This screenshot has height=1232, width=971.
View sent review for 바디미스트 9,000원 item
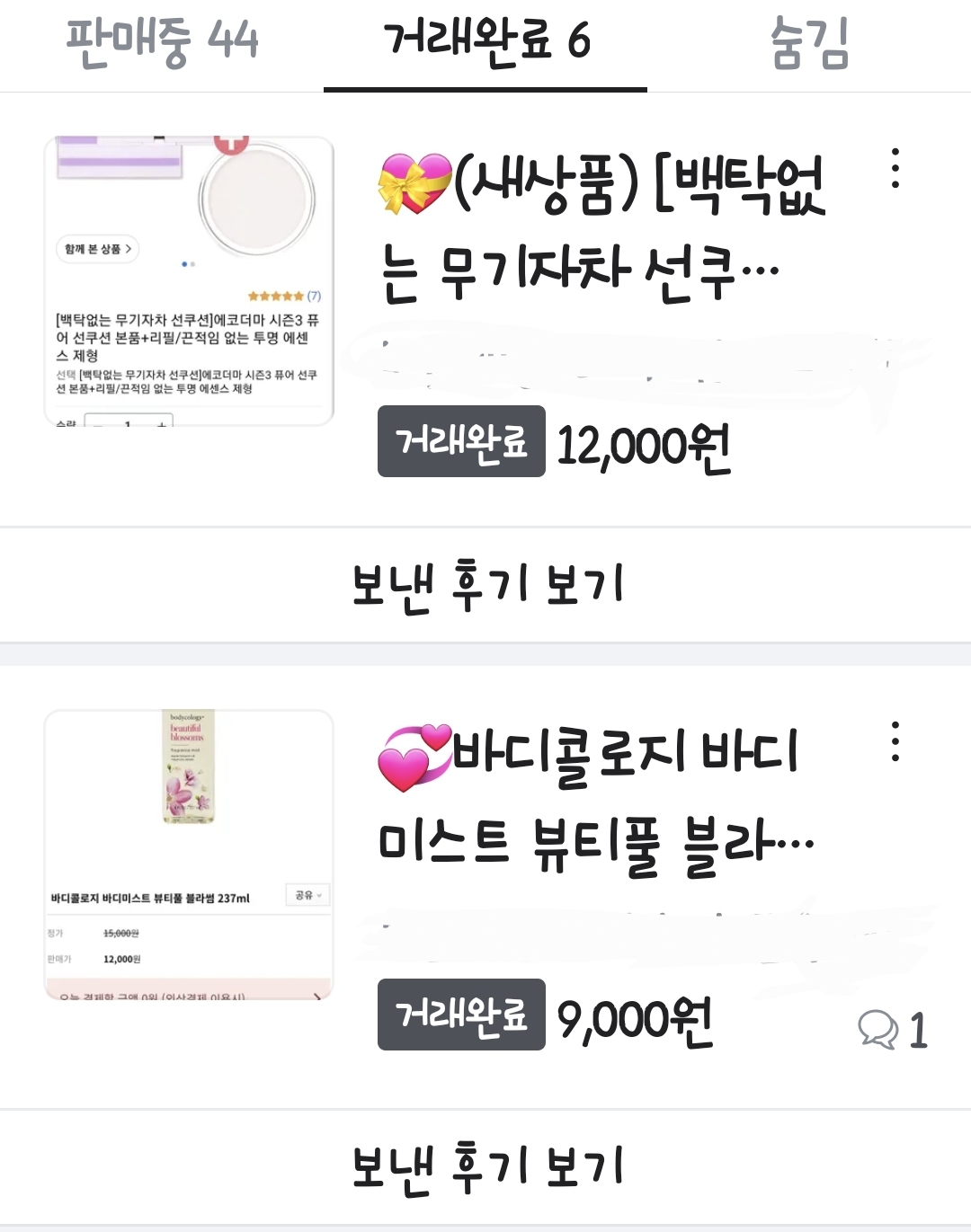pyautogui.click(x=485, y=1167)
